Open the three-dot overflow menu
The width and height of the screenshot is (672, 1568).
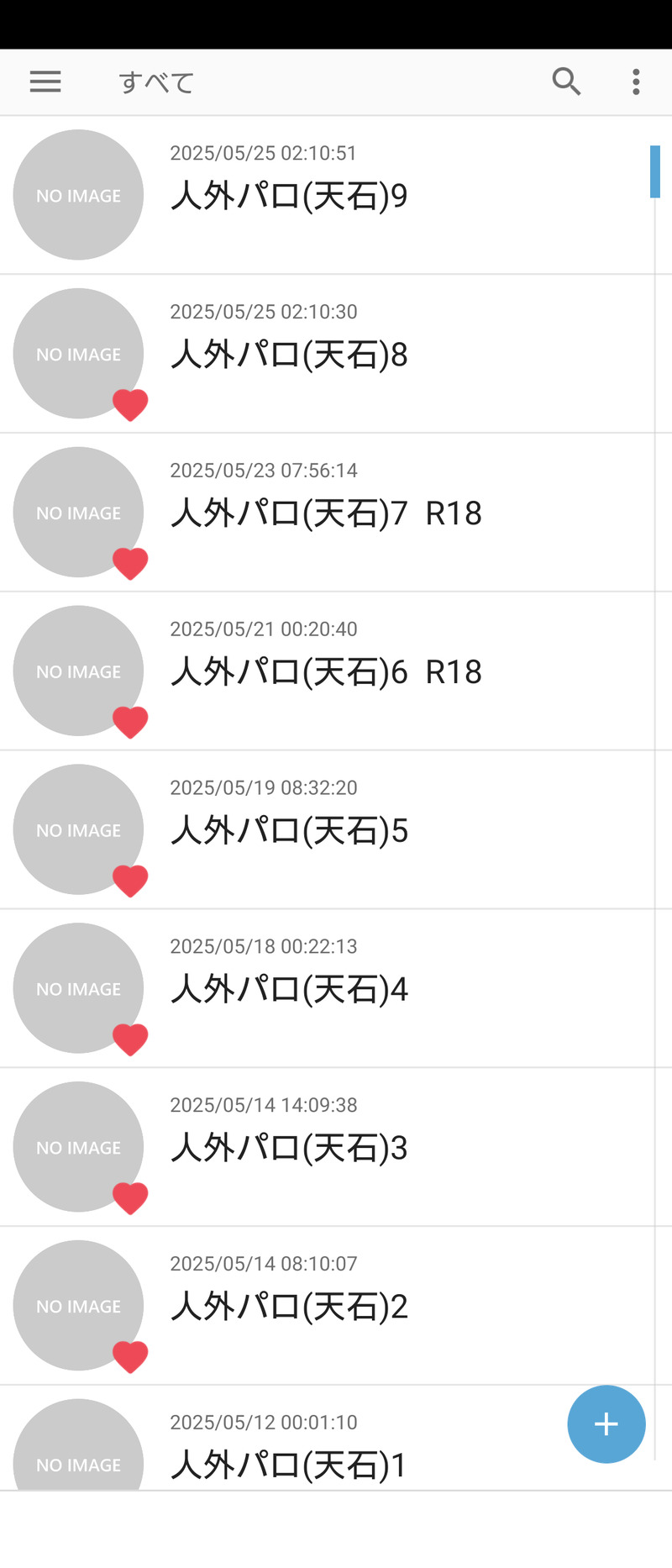pos(636,82)
